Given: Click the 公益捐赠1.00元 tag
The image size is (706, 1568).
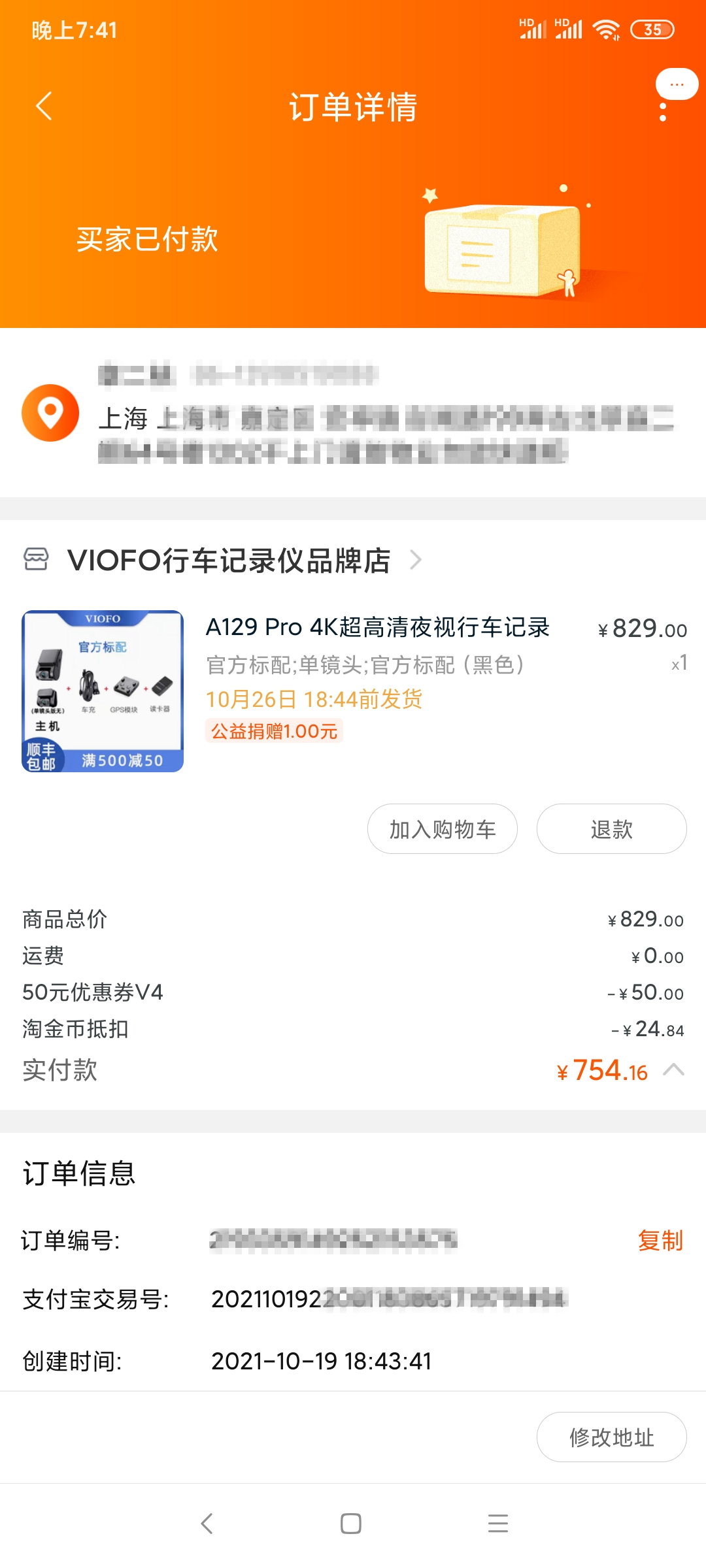Looking at the screenshot, I should [273, 731].
